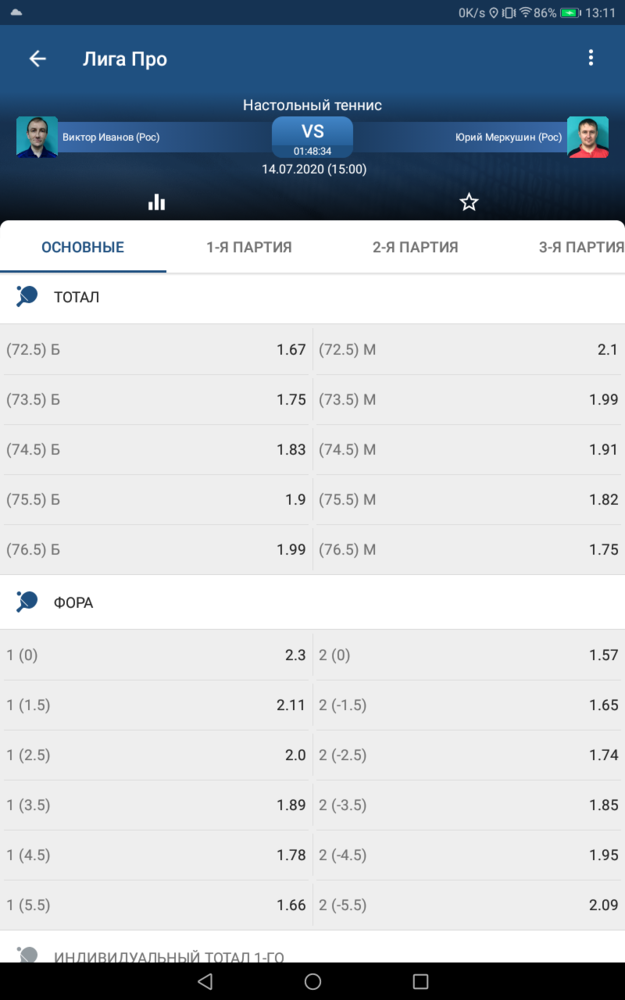Select total (74.5) Б odds 1.83

(x=156, y=450)
